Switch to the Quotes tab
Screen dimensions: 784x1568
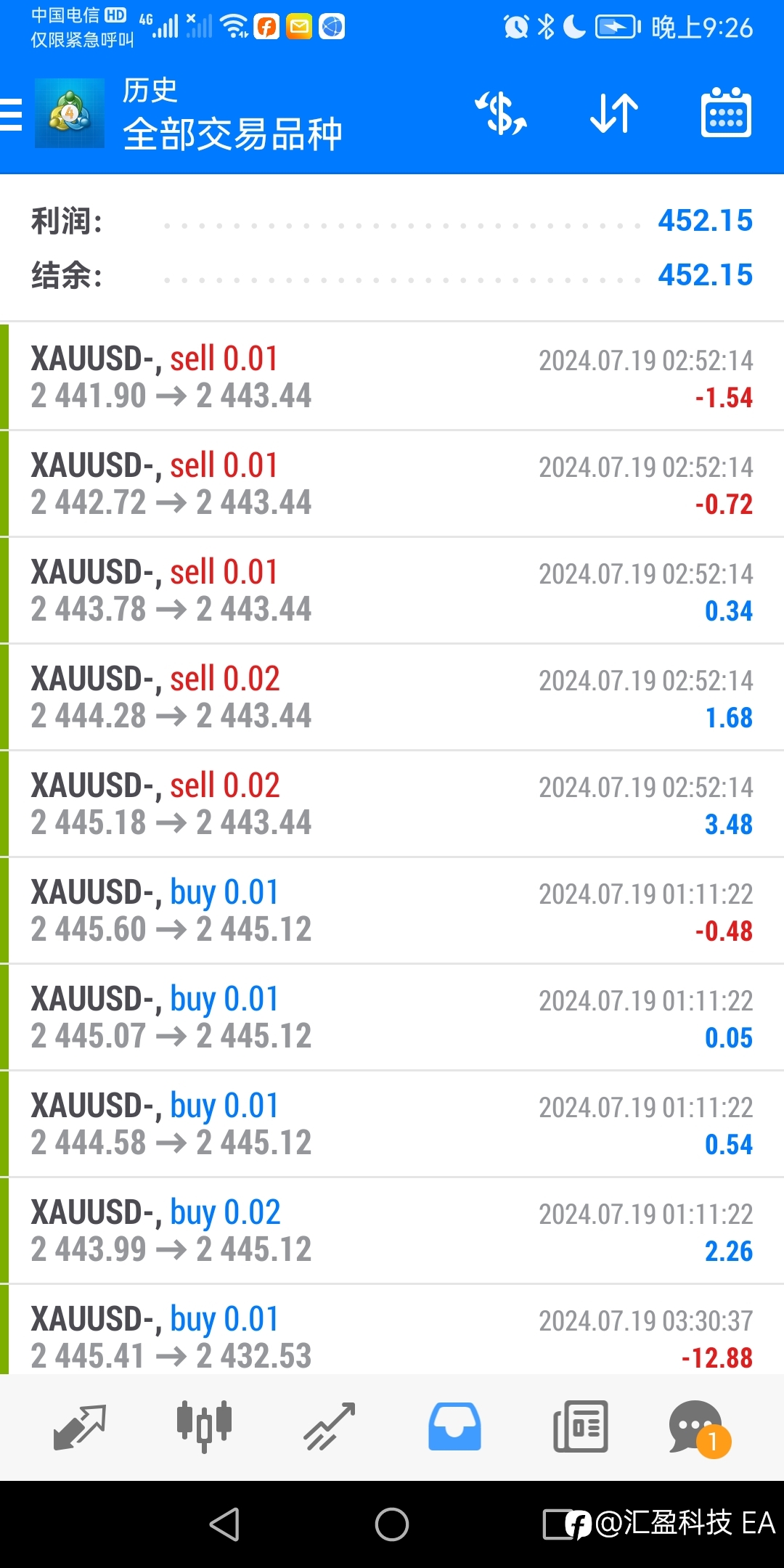point(80,1426)
